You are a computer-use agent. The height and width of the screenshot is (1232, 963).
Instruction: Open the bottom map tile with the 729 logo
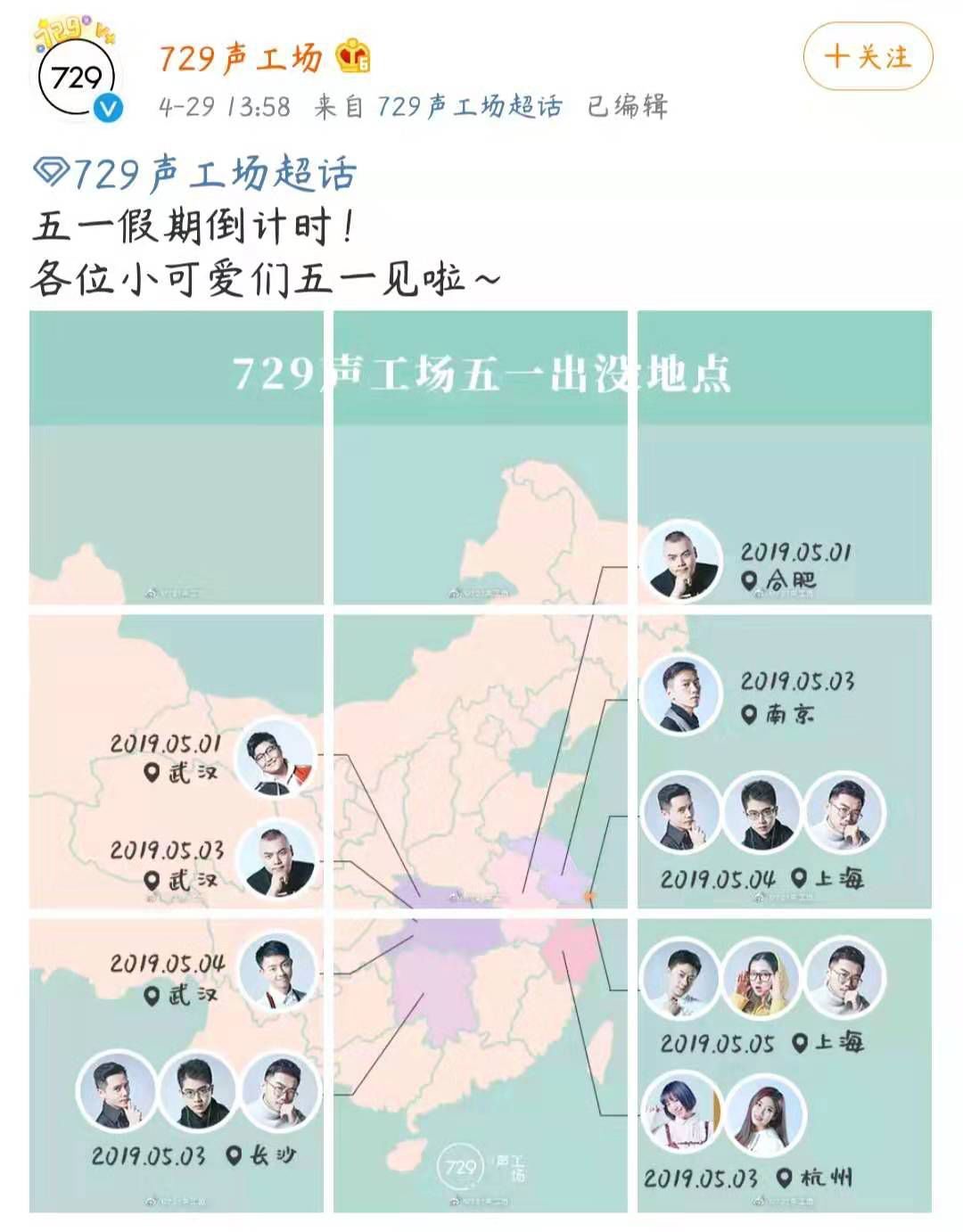[x=481, y=1065]
